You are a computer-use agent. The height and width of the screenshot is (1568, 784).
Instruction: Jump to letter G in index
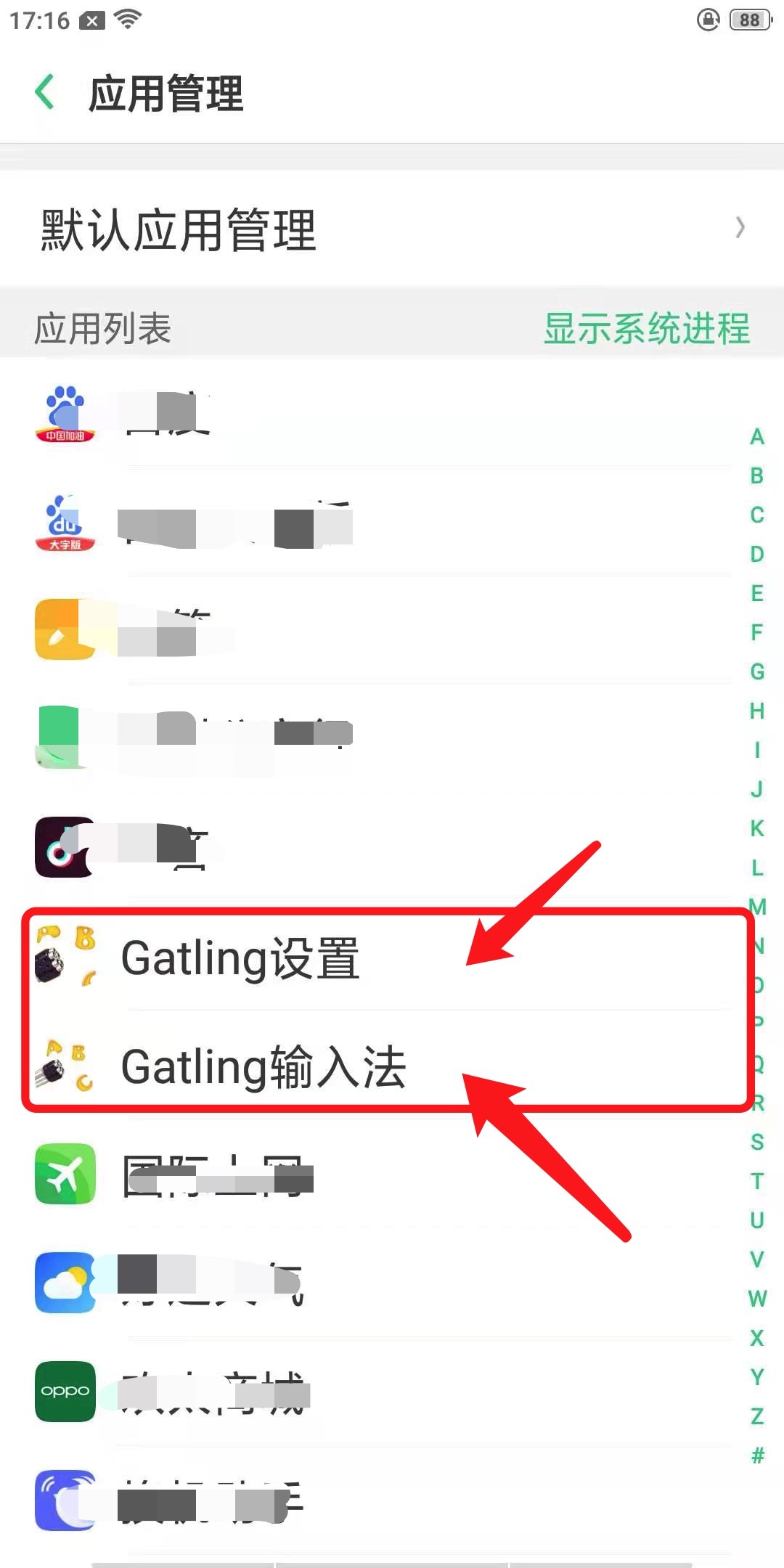tap(757, 671)
